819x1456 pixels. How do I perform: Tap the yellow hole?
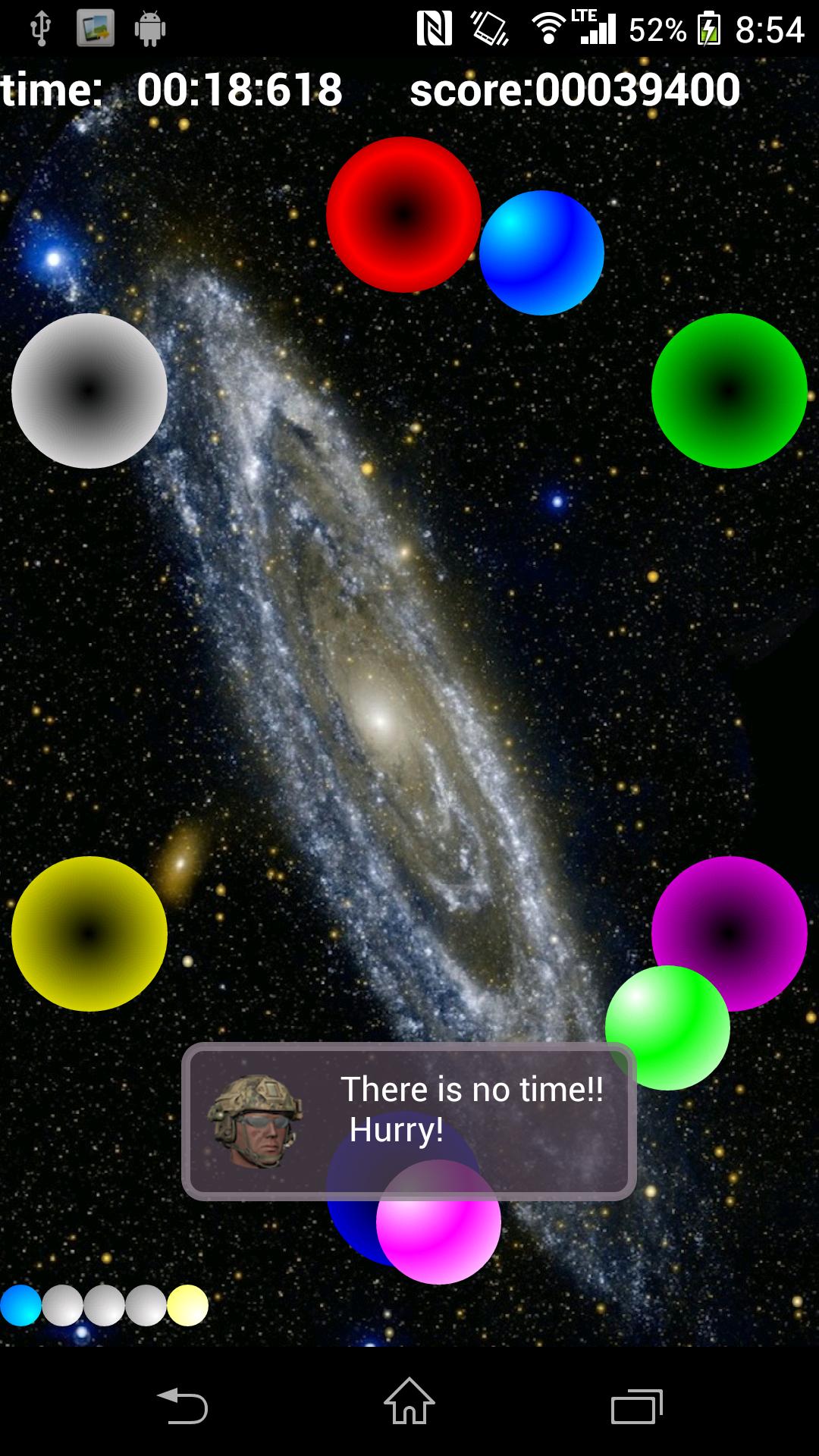pyautogui.click(x=89, y=934)
